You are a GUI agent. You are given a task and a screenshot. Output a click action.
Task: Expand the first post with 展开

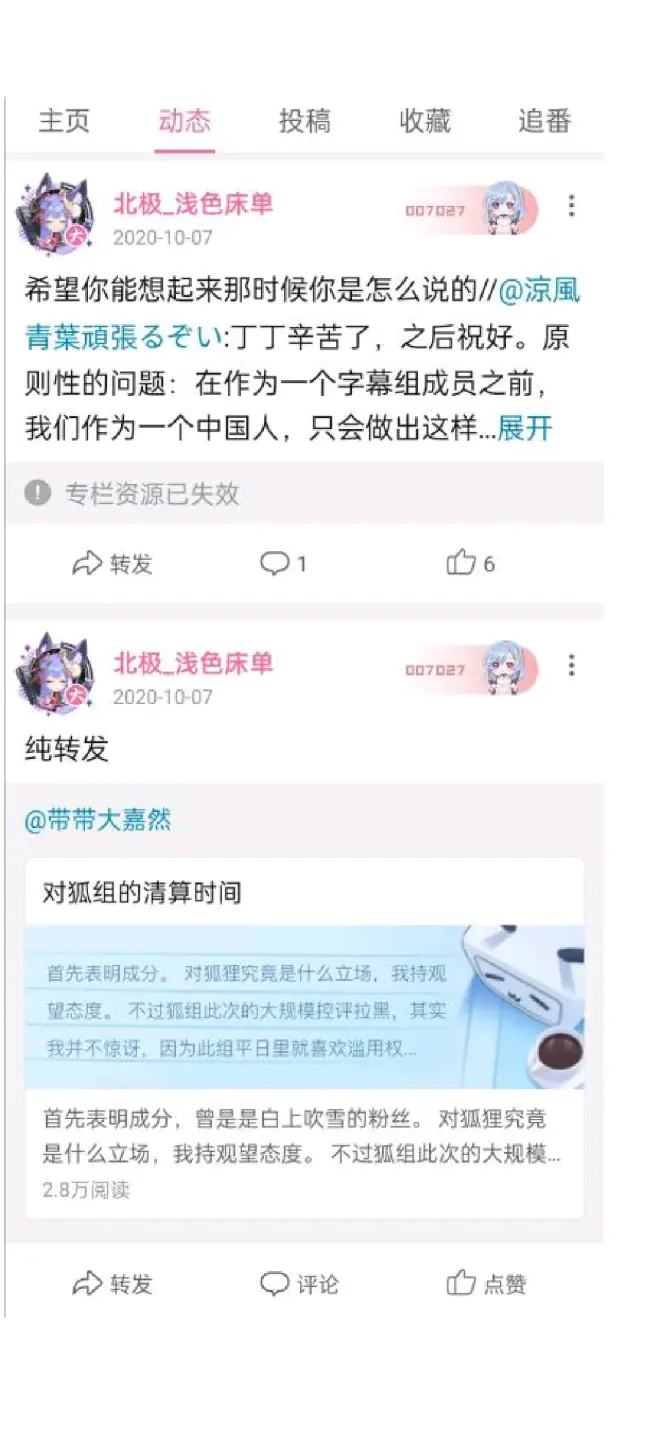525,429
